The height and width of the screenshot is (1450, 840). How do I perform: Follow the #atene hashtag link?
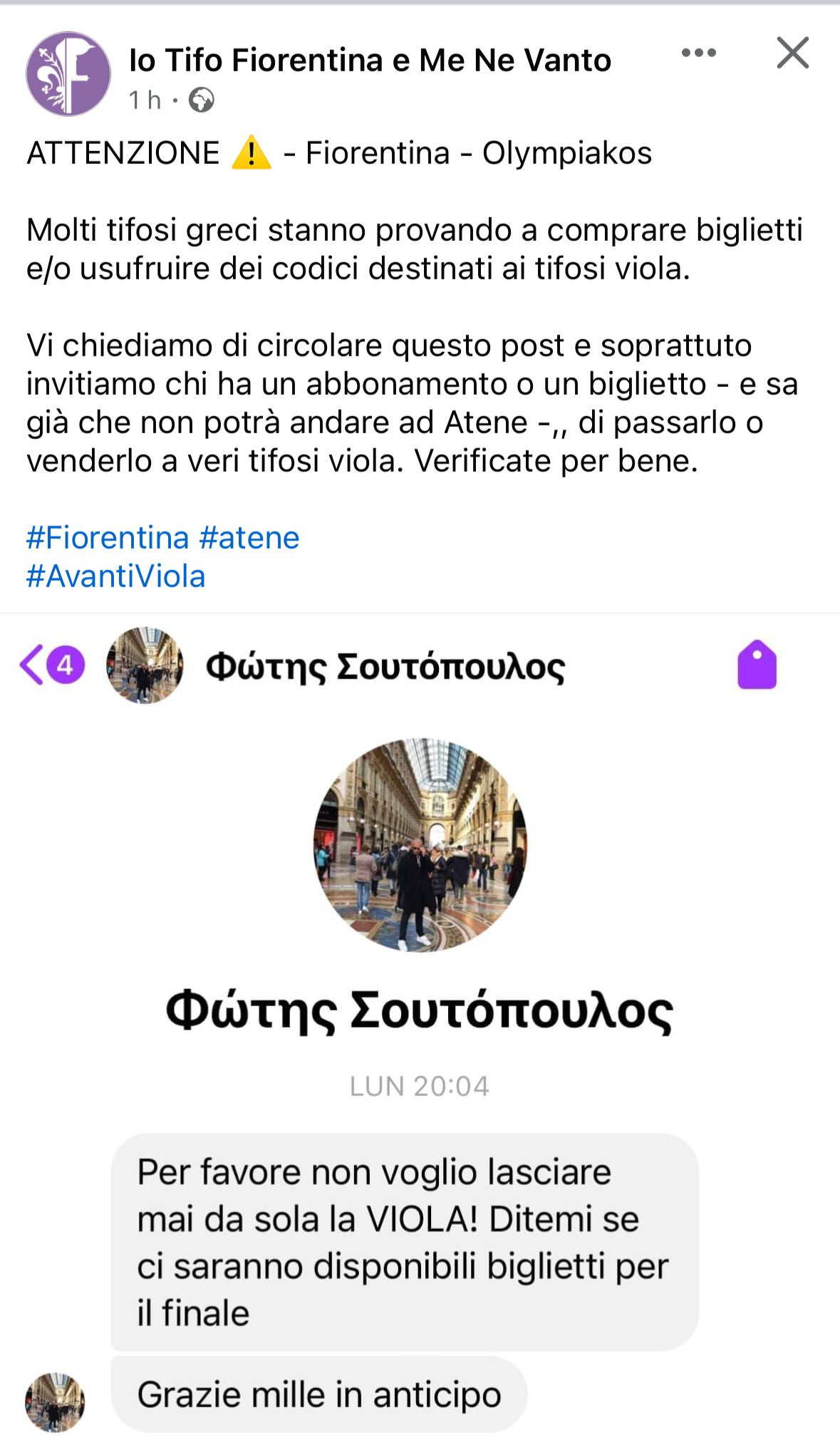(x=249, y=537)
